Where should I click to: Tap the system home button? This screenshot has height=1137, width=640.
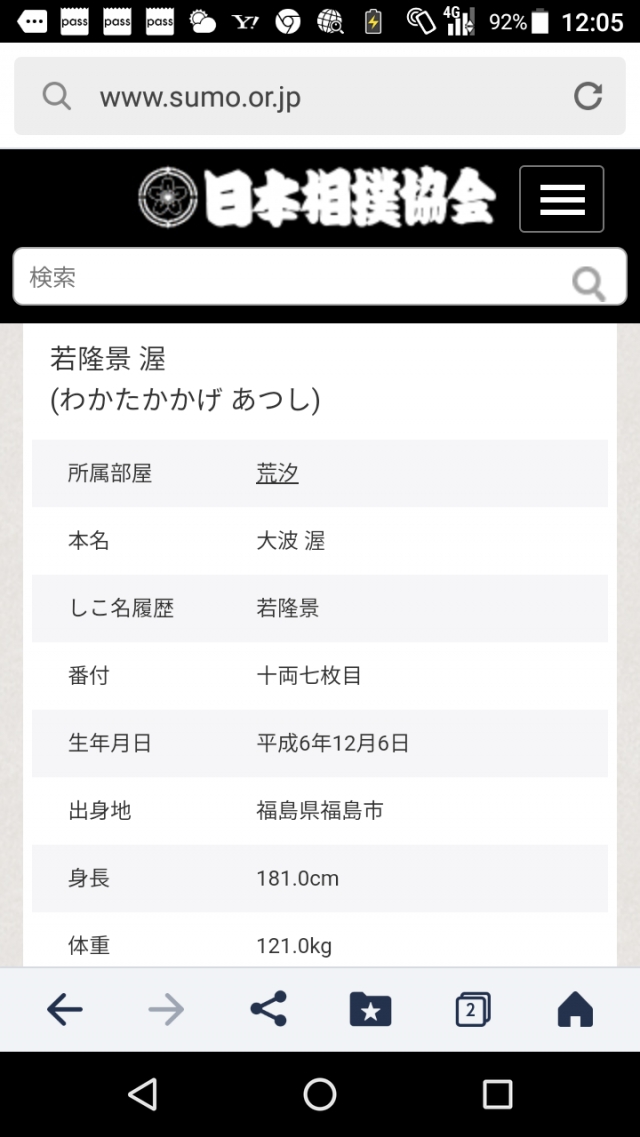coord(320,1094)
